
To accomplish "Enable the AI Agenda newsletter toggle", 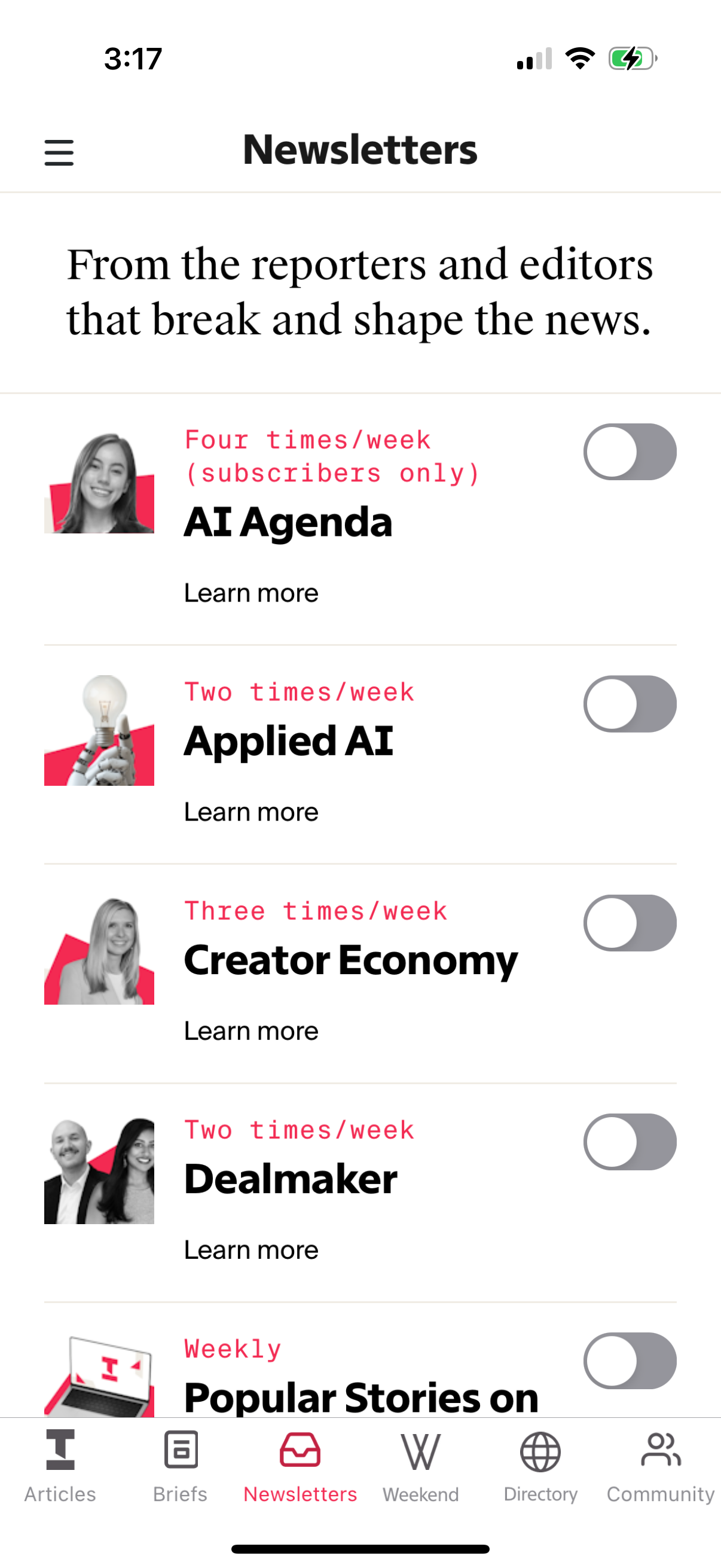I will click(x=630, y=451).
